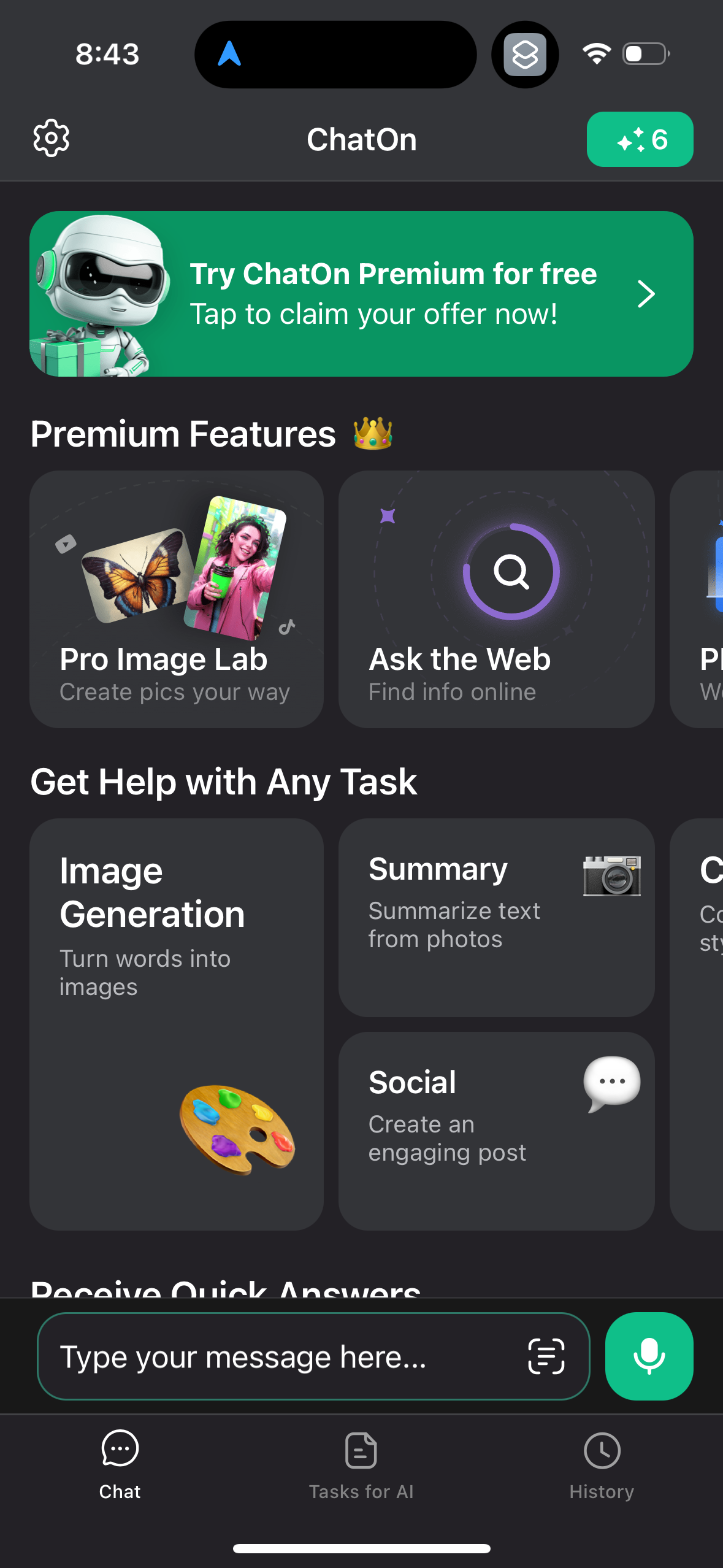This screenshot has height=1568, width=723.
Task: Tap the scan text icon in message box
Action: click(546, 1356)
